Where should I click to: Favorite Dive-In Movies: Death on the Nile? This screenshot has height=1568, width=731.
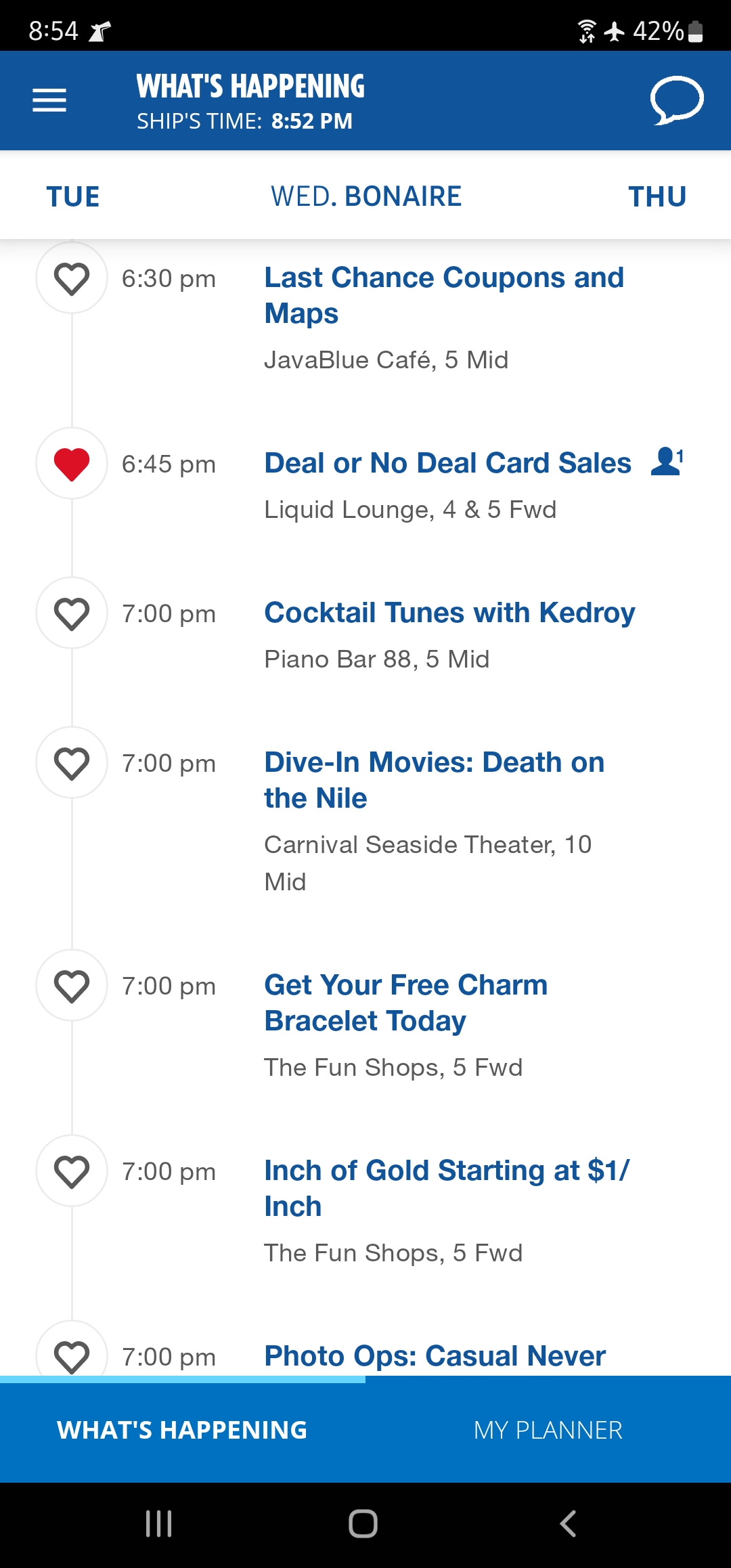72,763
